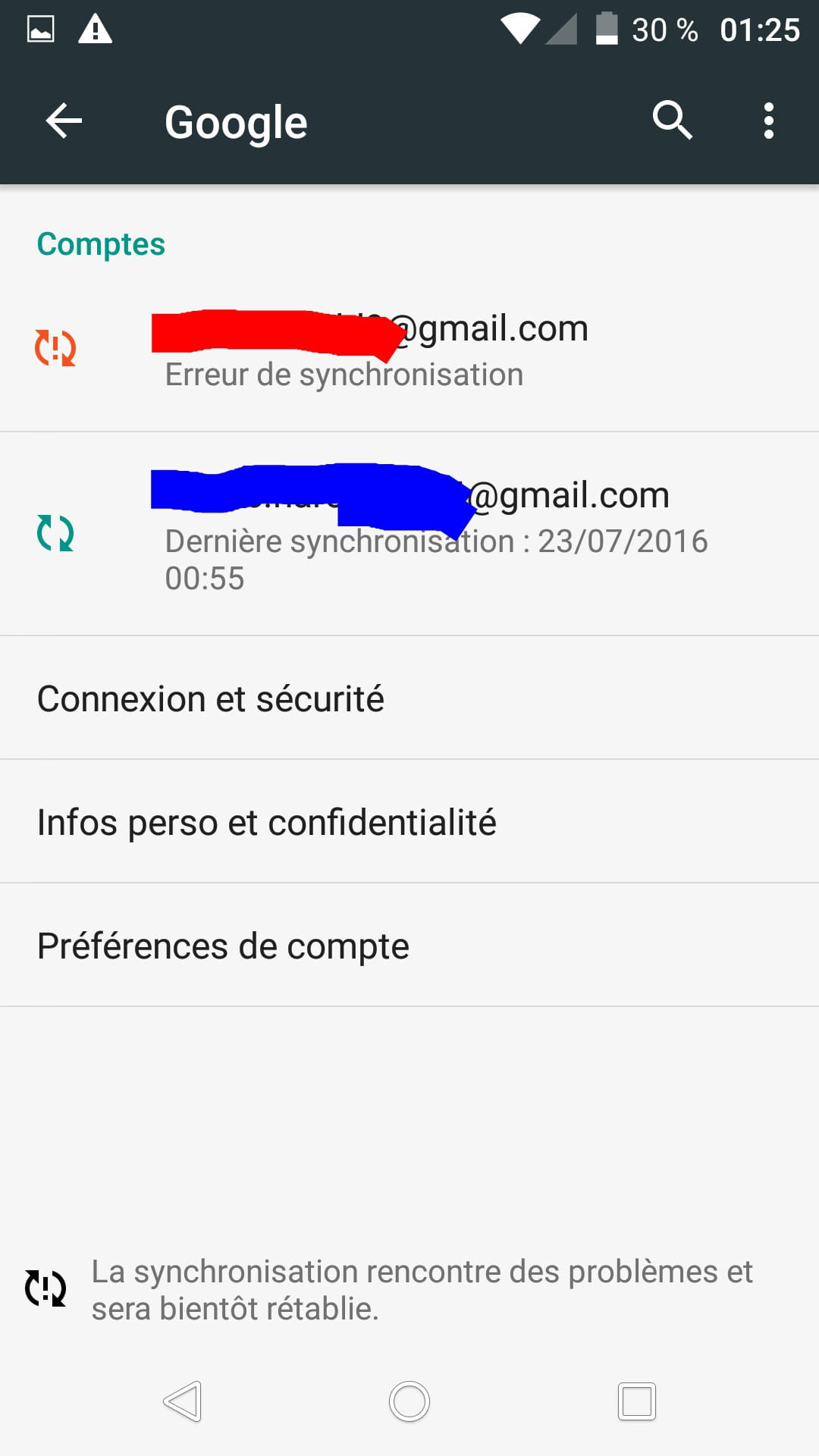
Task: Open the account last synced 23/07/2016
Action: point(409,533)
